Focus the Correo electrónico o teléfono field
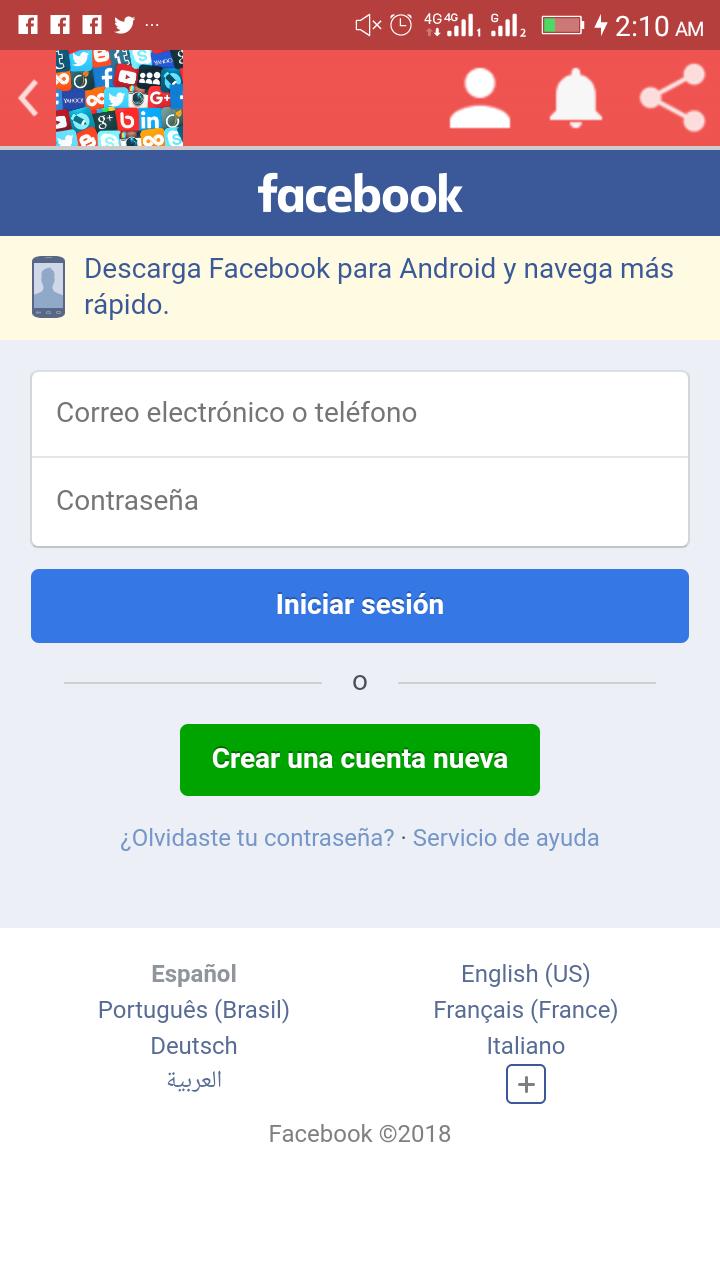This screenshot has width=720, height=1280. 360,413
